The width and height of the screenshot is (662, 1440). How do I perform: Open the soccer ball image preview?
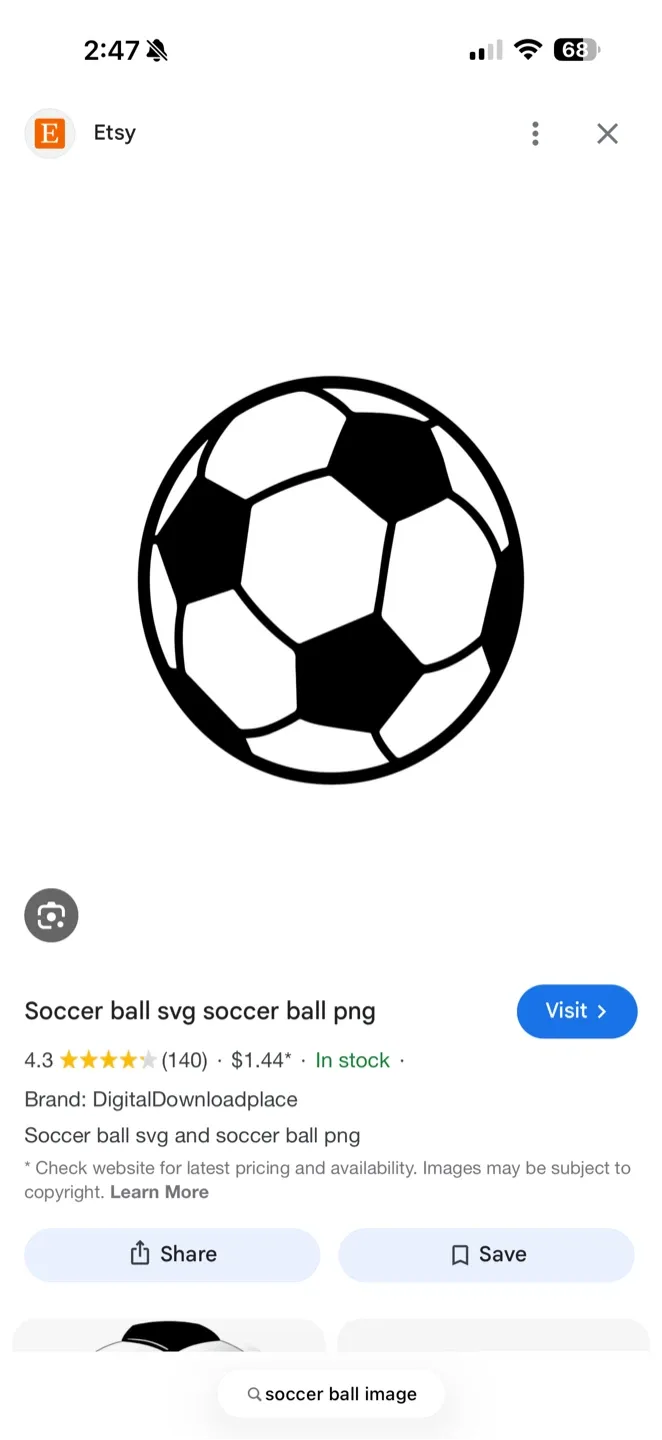click(x=331, y=580)
